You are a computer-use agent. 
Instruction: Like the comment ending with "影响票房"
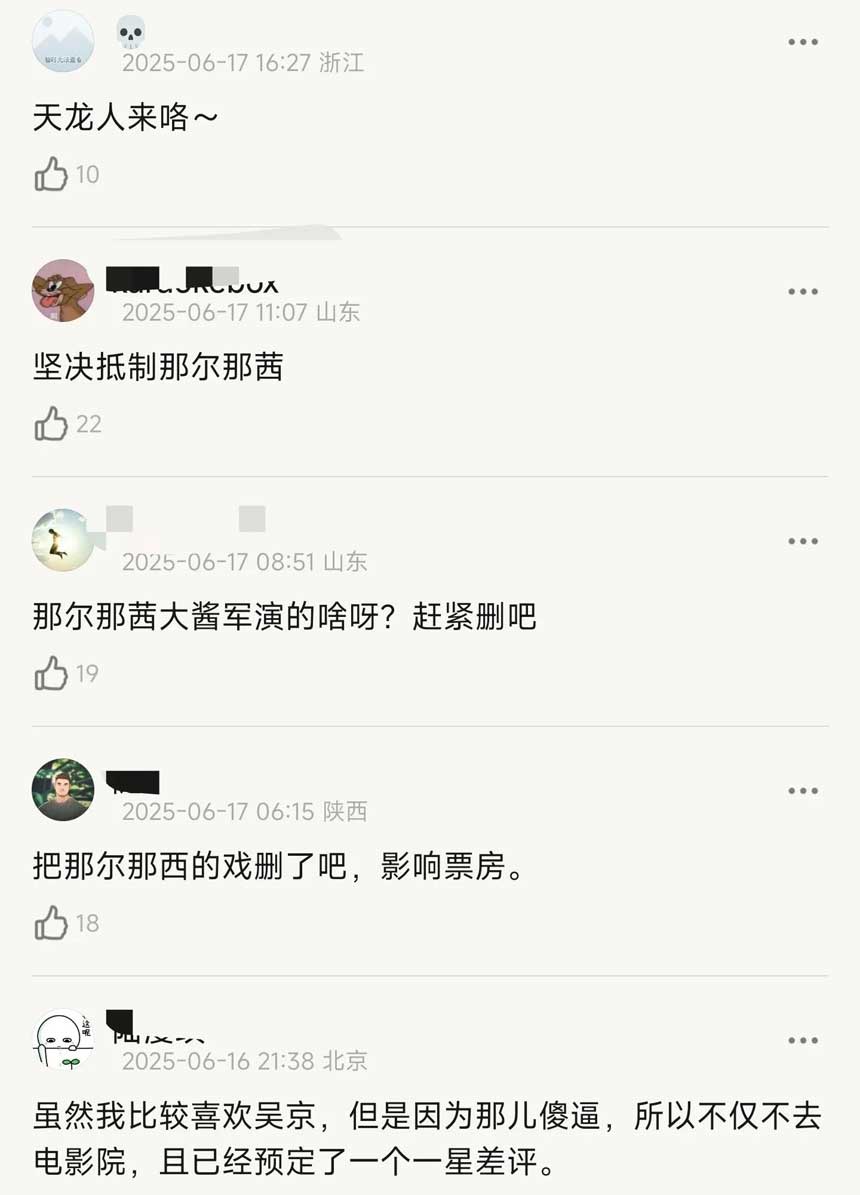[x=51, y=923]
